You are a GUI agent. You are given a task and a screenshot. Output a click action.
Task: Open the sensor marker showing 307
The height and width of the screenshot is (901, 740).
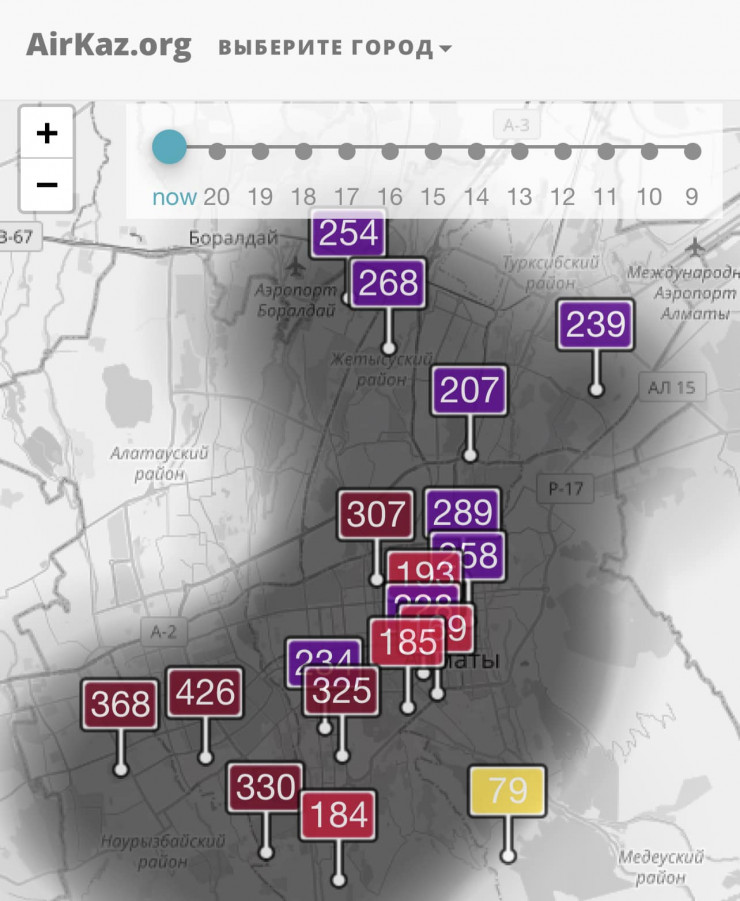point(376,516)
